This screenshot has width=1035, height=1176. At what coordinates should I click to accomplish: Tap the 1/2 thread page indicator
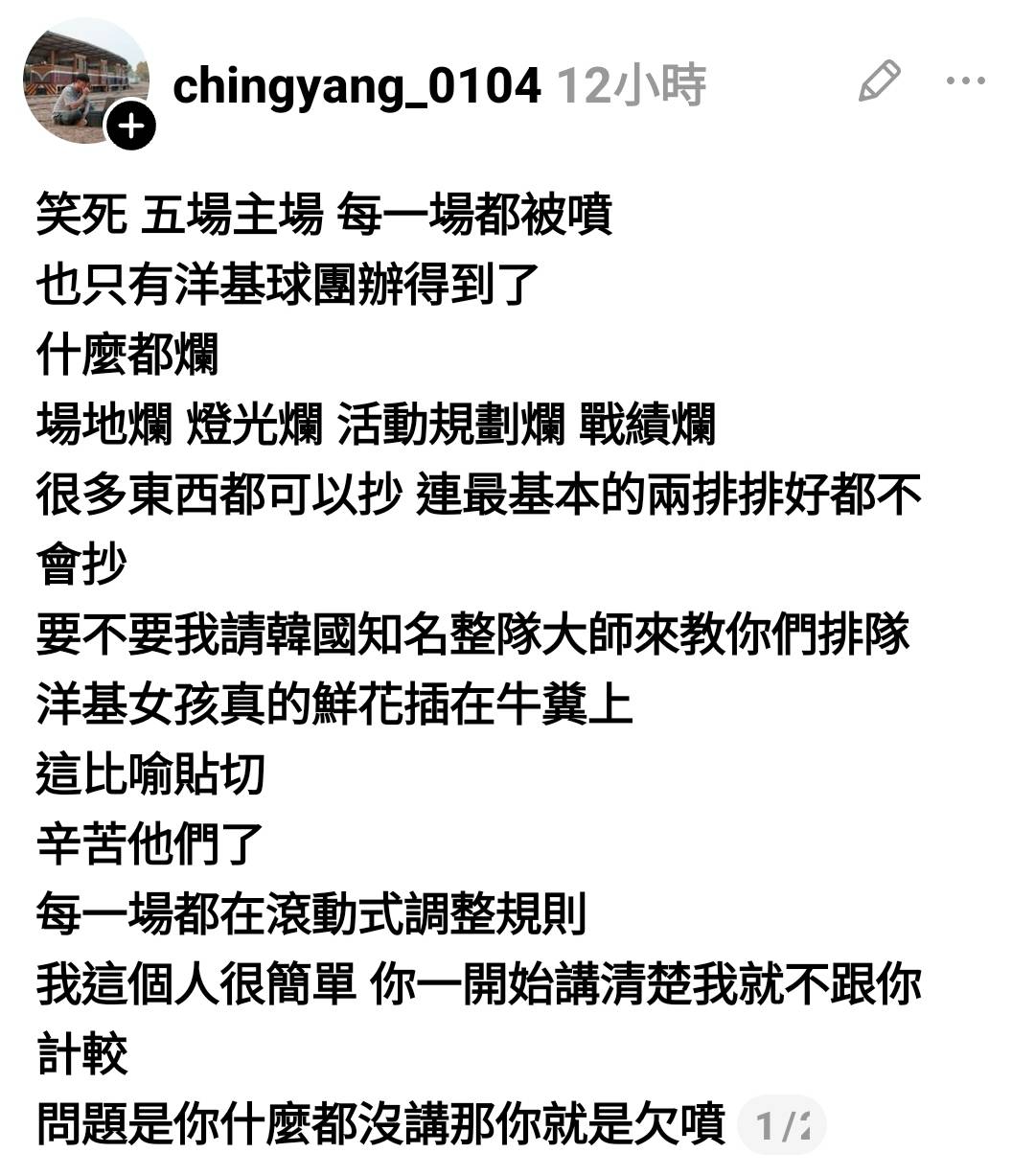pos(781,1125)
